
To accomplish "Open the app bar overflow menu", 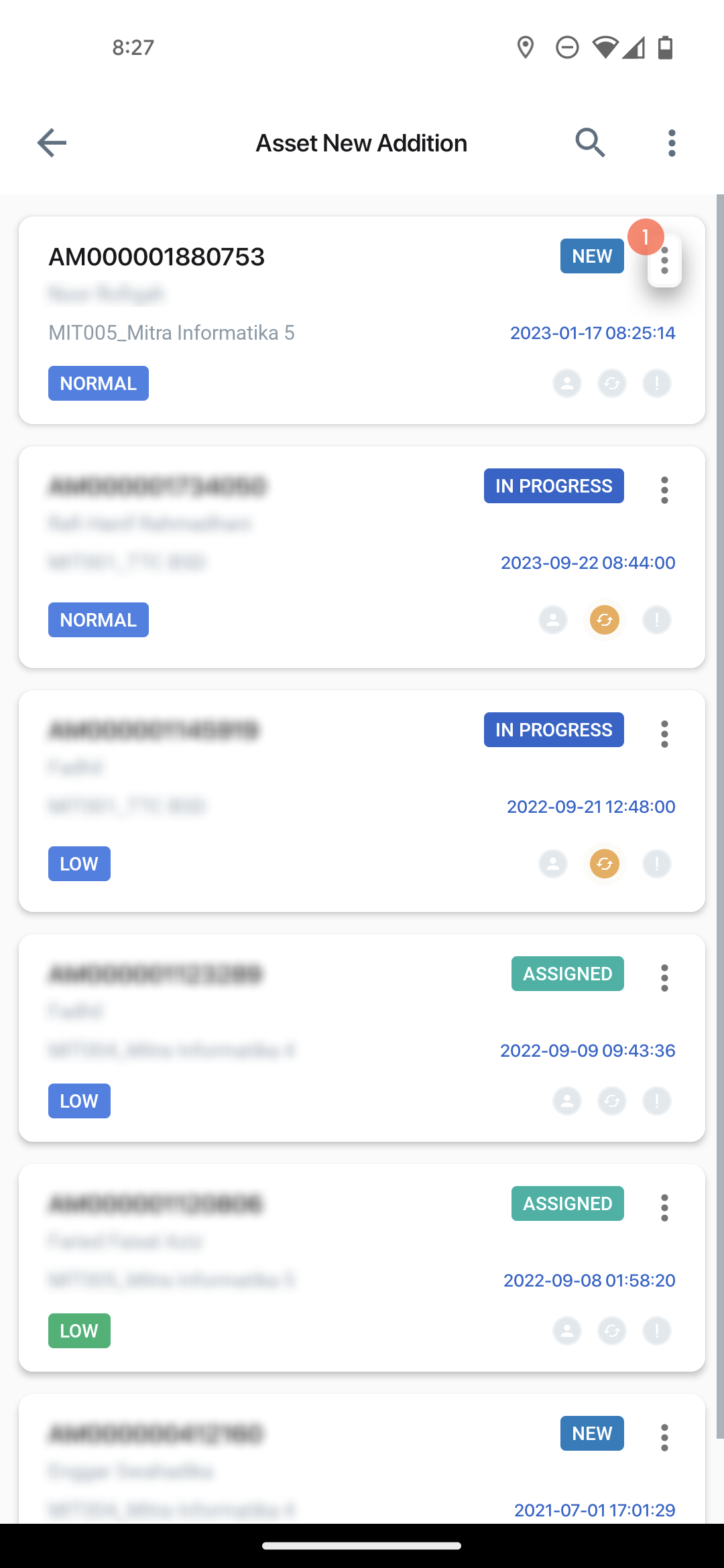I will point(672,143).
